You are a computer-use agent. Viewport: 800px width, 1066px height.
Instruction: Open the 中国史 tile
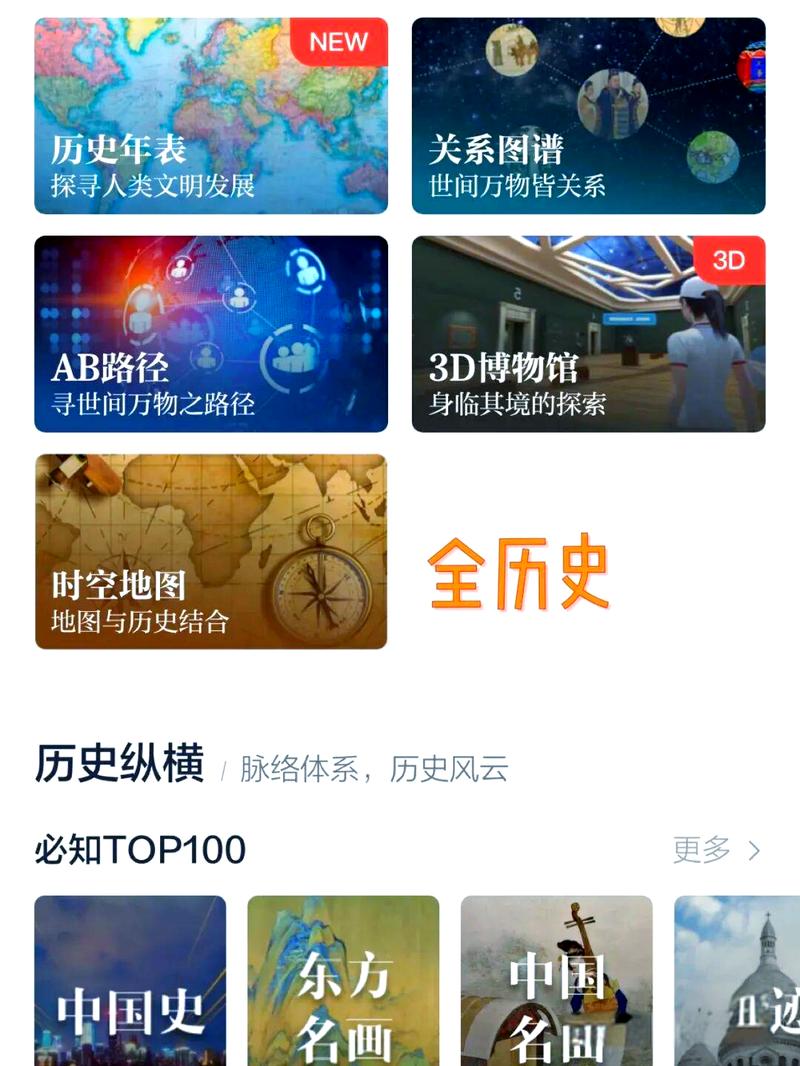click(x=130, y=982)
